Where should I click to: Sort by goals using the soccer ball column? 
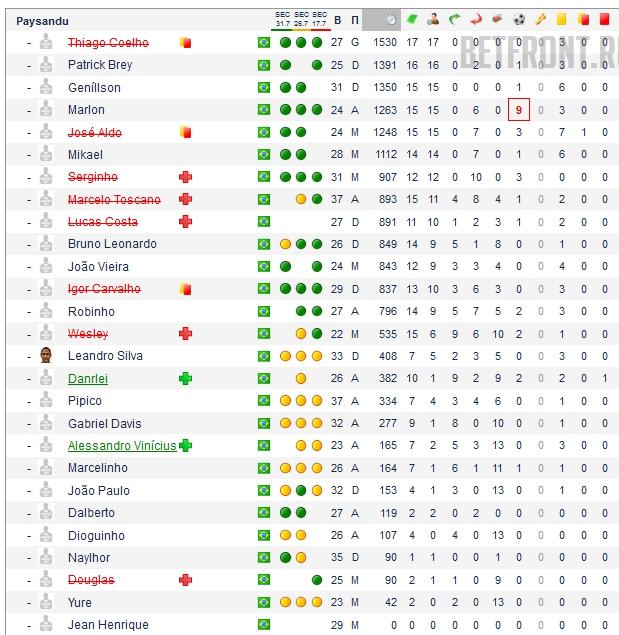[x=518, y=19]
